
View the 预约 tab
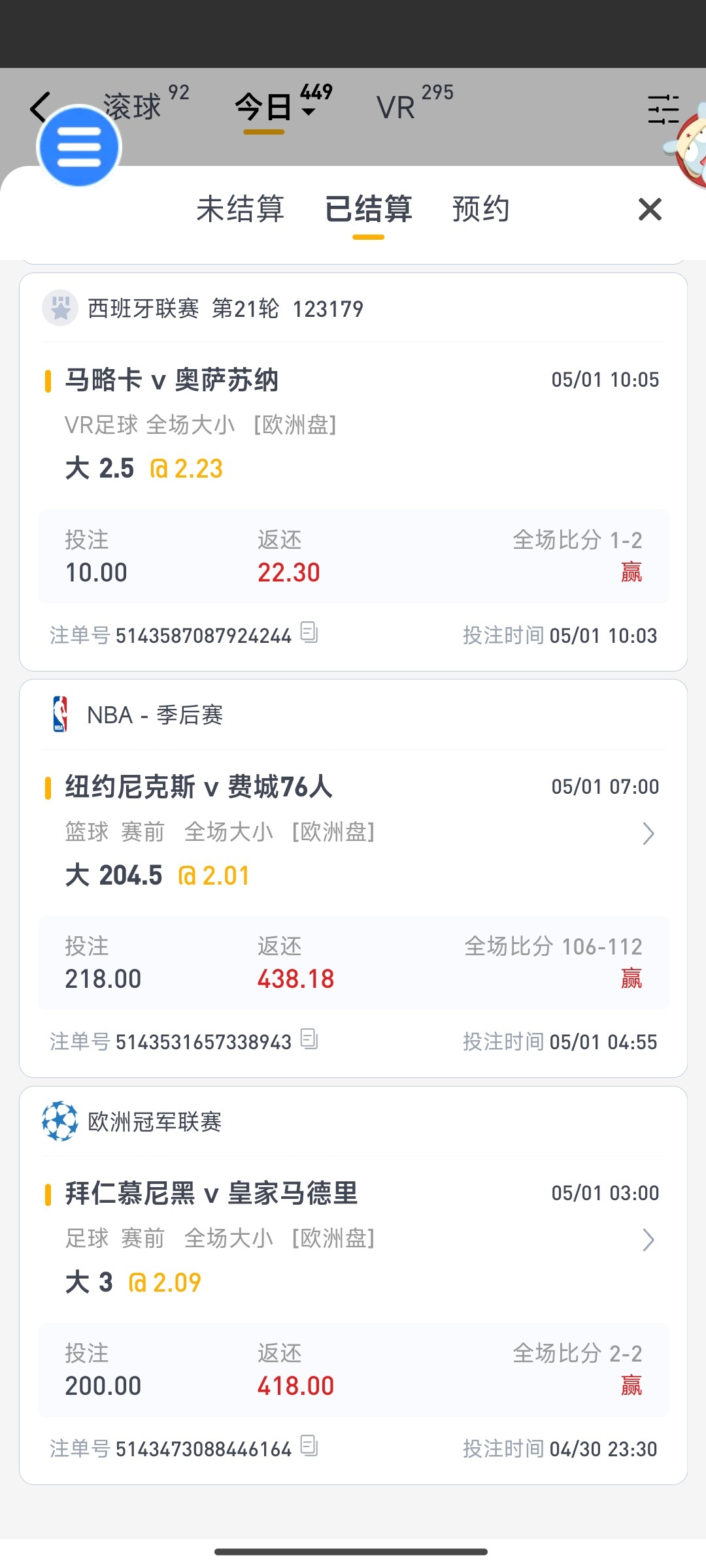[x=481, y=210]
